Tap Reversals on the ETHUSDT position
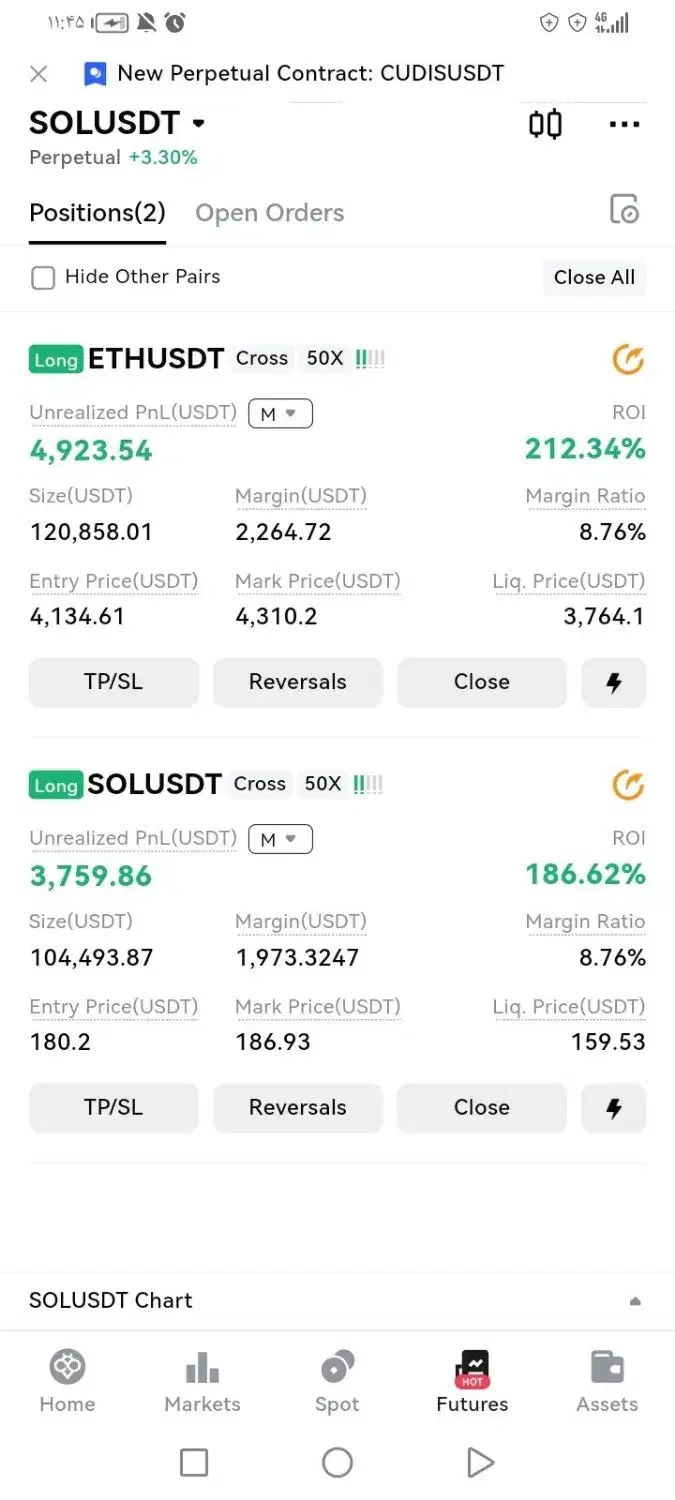 [297, 682]
